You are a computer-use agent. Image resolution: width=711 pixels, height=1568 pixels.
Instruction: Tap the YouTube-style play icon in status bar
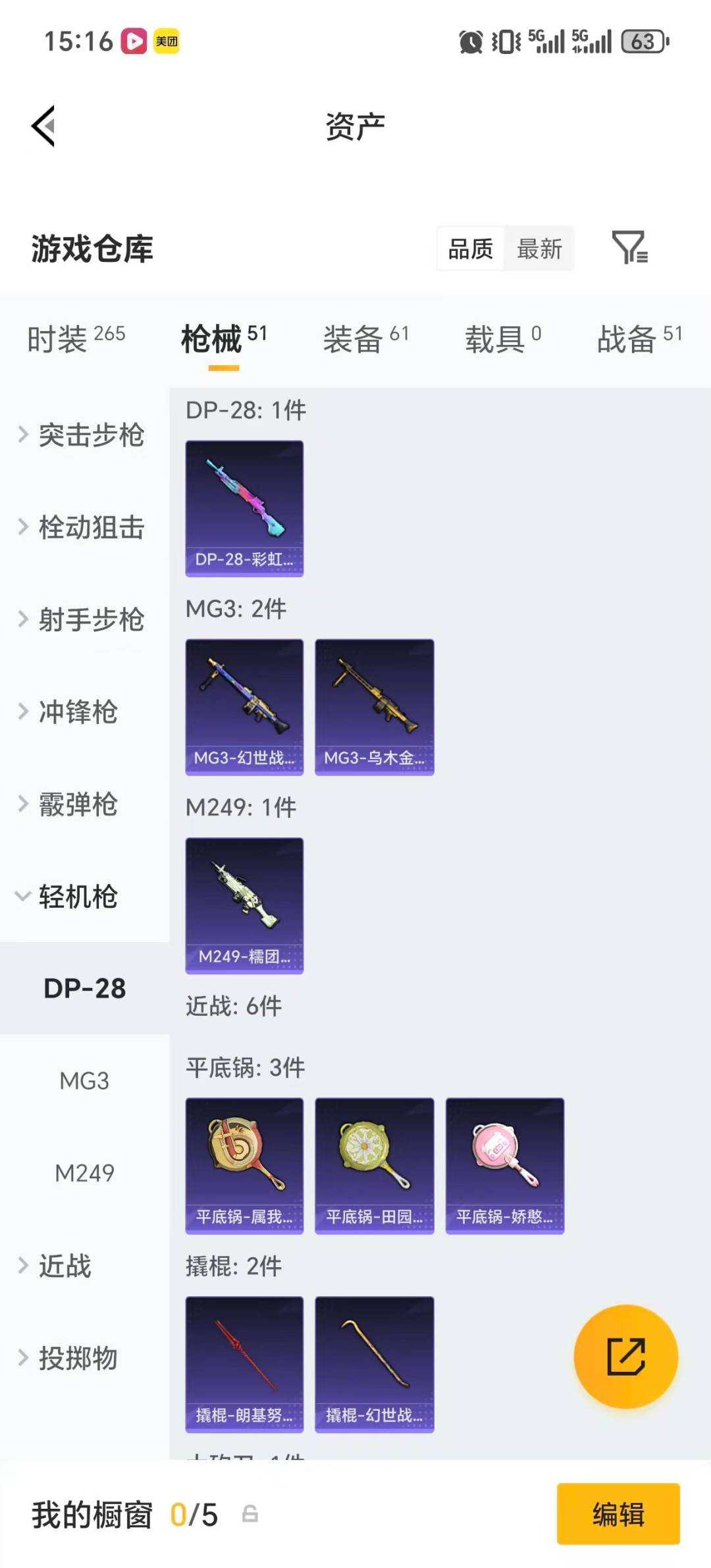click(132, 41)
